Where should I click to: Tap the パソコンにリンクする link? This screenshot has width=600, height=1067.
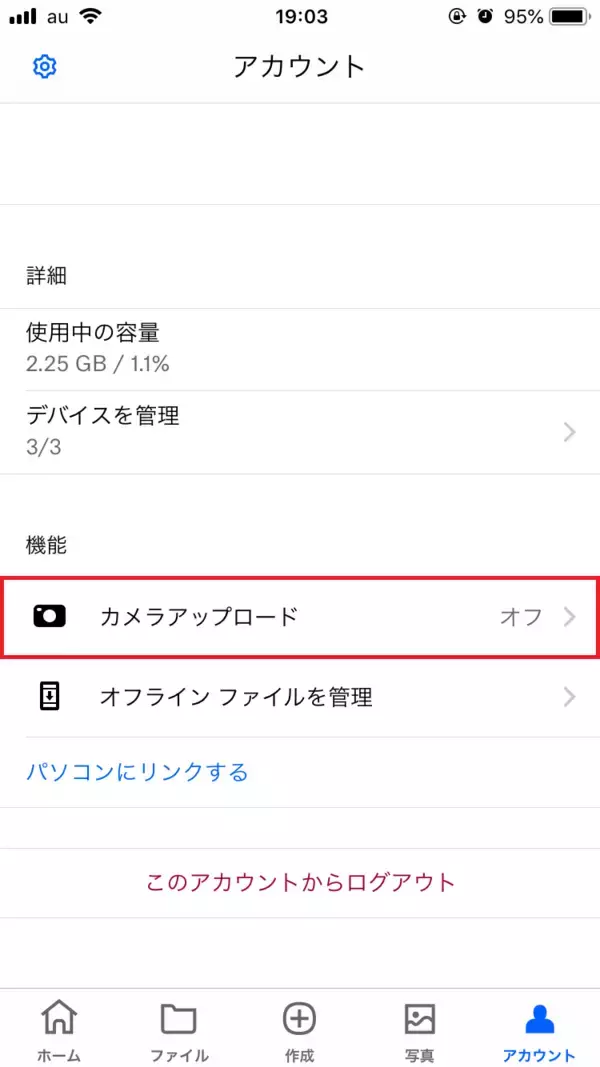137,772
